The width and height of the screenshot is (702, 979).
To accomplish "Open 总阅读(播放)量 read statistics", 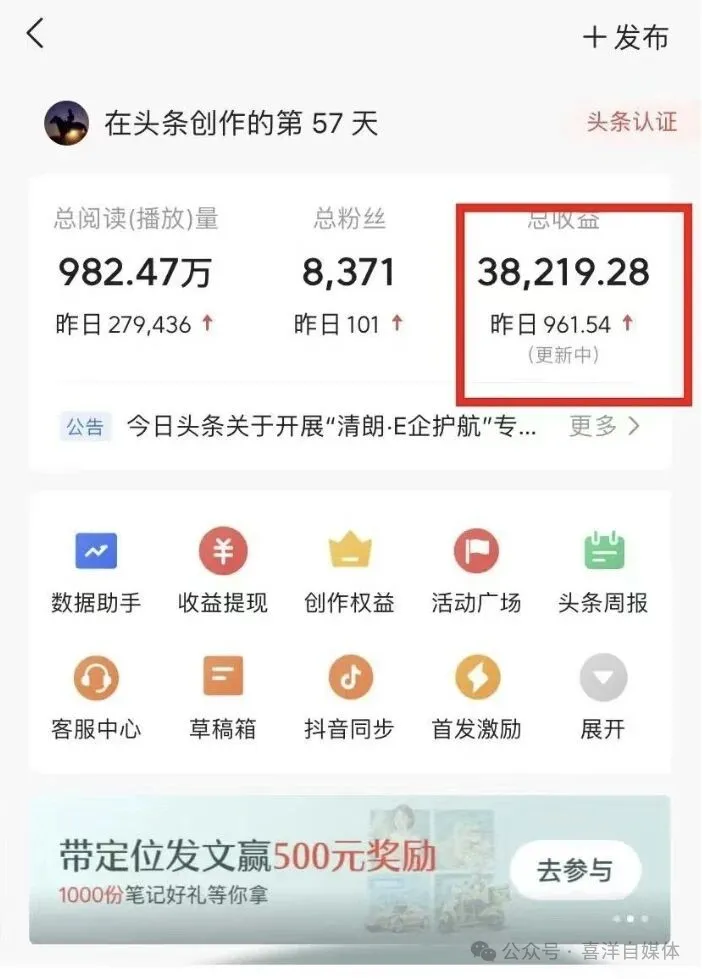I will pos(135,272).
